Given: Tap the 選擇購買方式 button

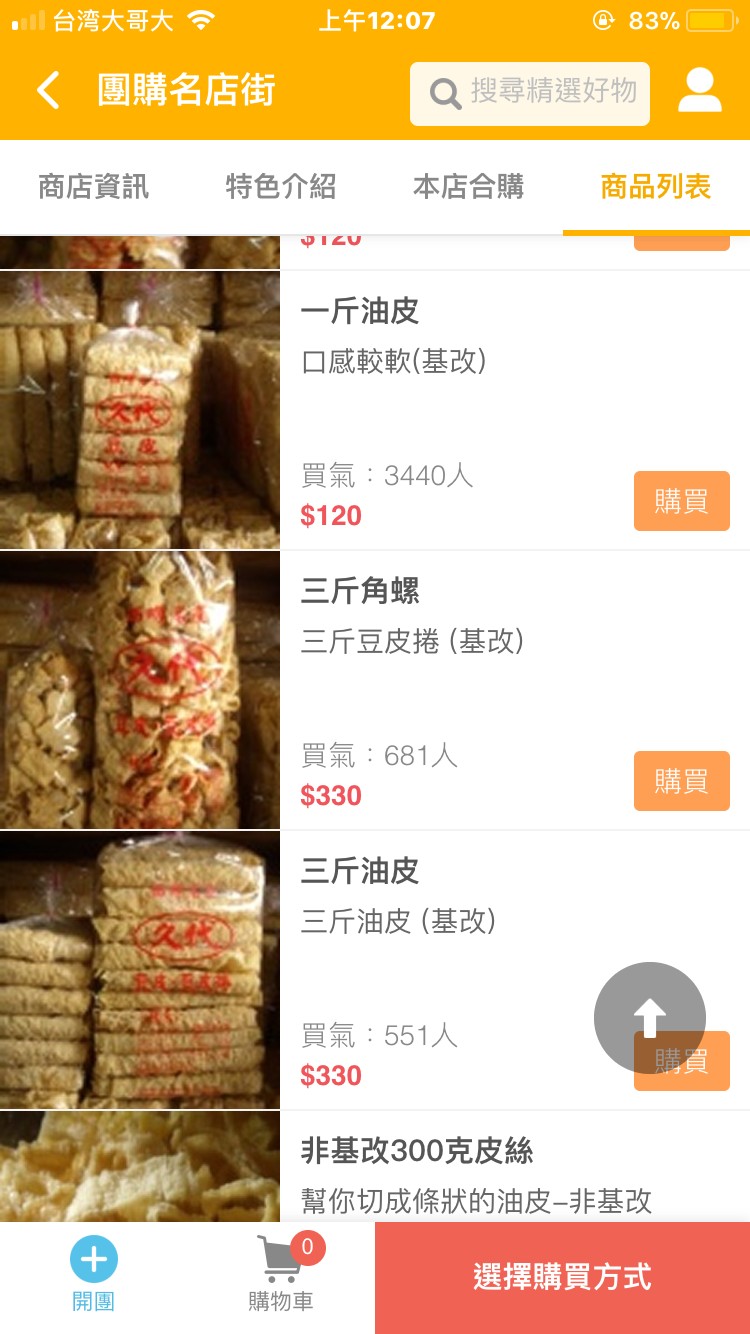Looking at the screenshot, I should [562, 1277].
